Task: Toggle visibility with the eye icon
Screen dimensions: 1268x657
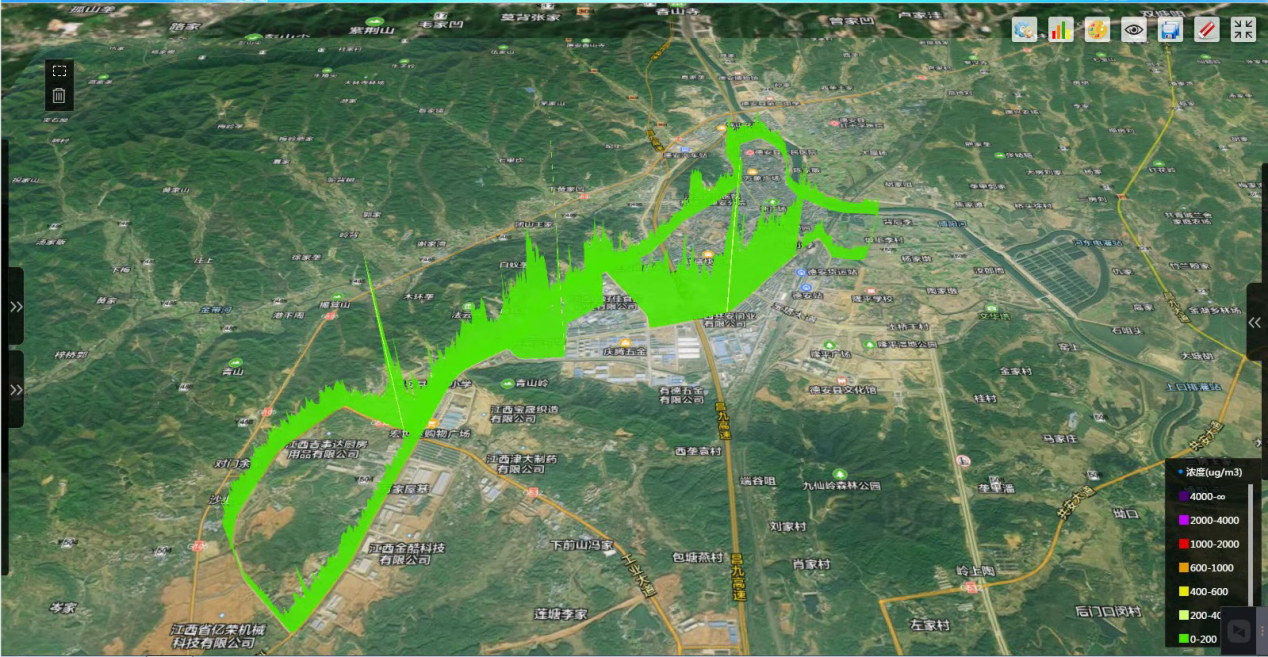Action: point(1134,30)
